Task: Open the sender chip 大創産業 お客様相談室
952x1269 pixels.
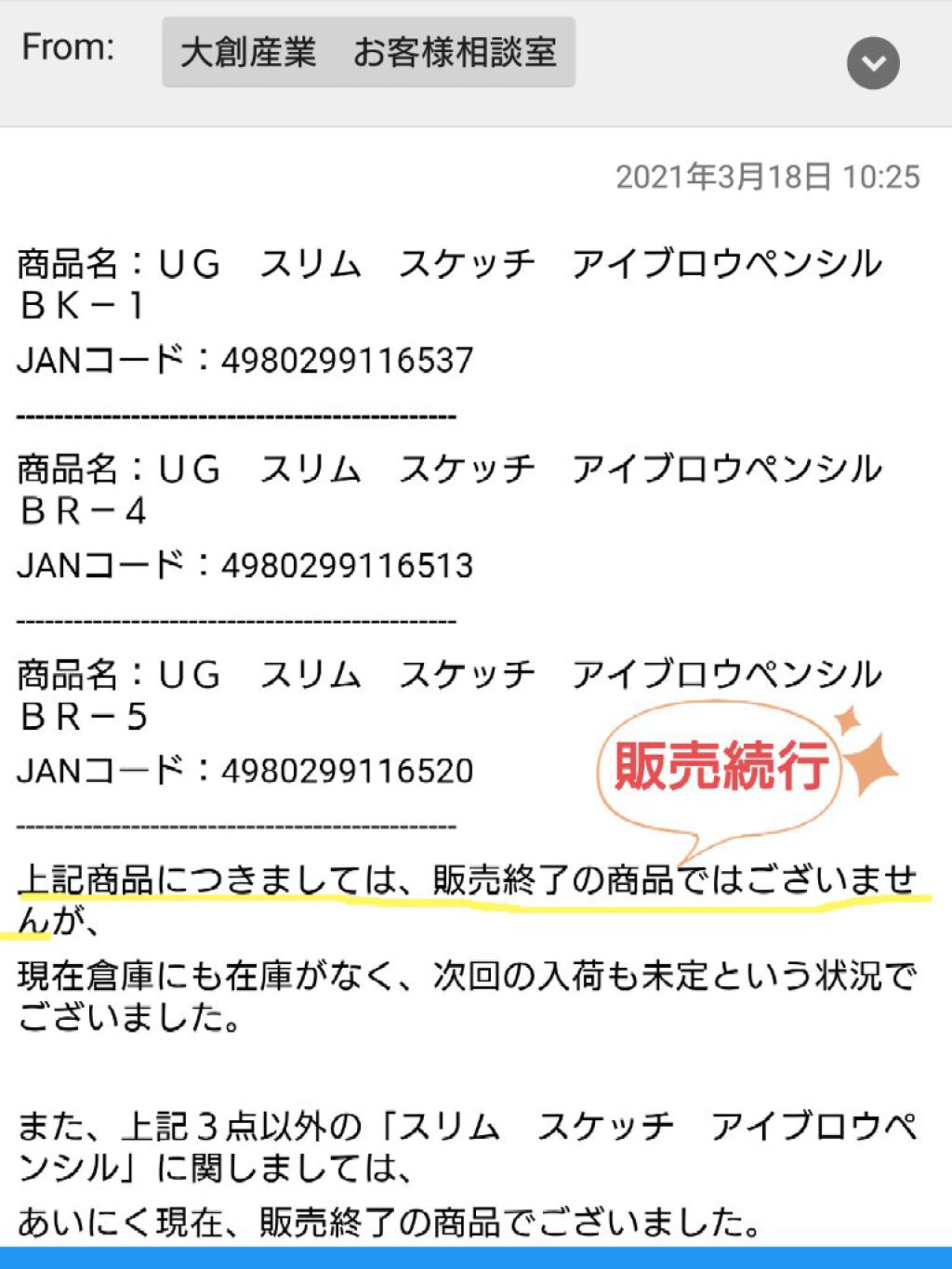Action: (x=368, y=52)
